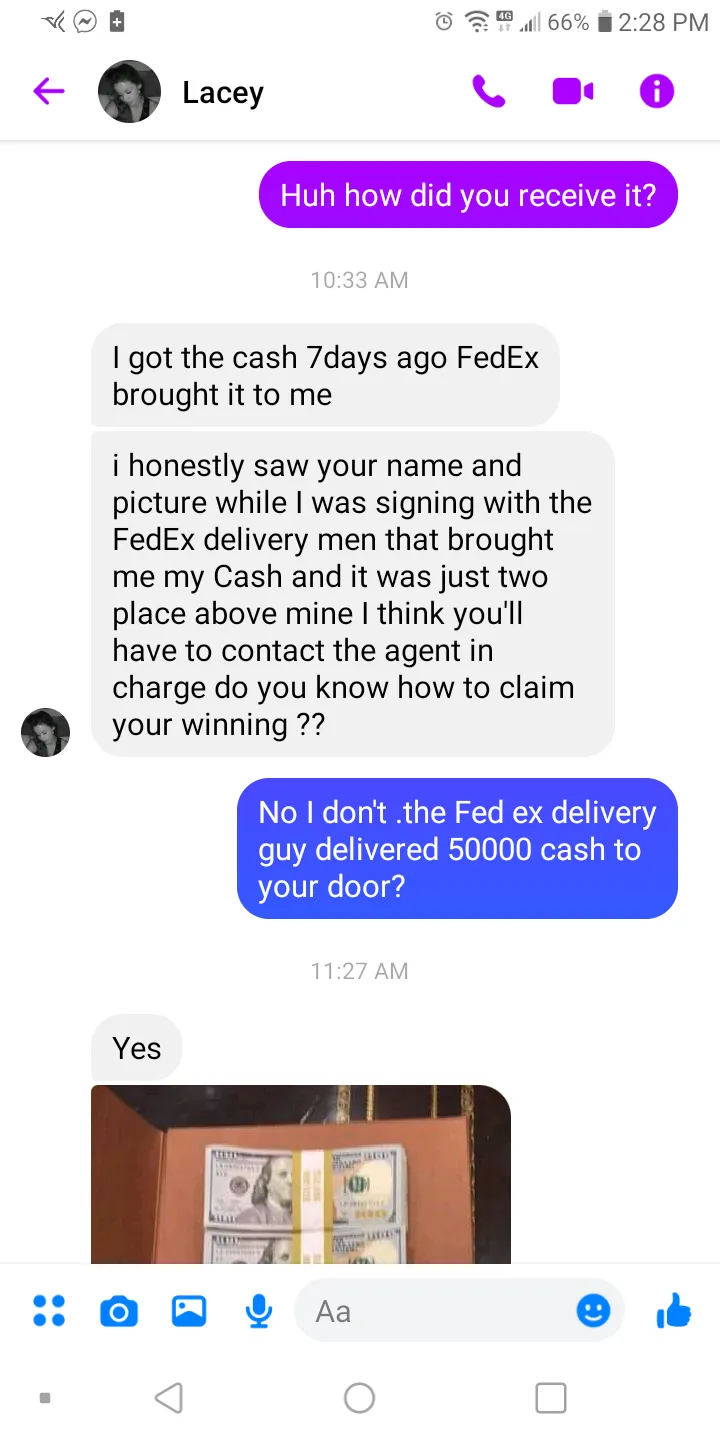
Task: Send a thumbs-up like
Action: 674,1310
